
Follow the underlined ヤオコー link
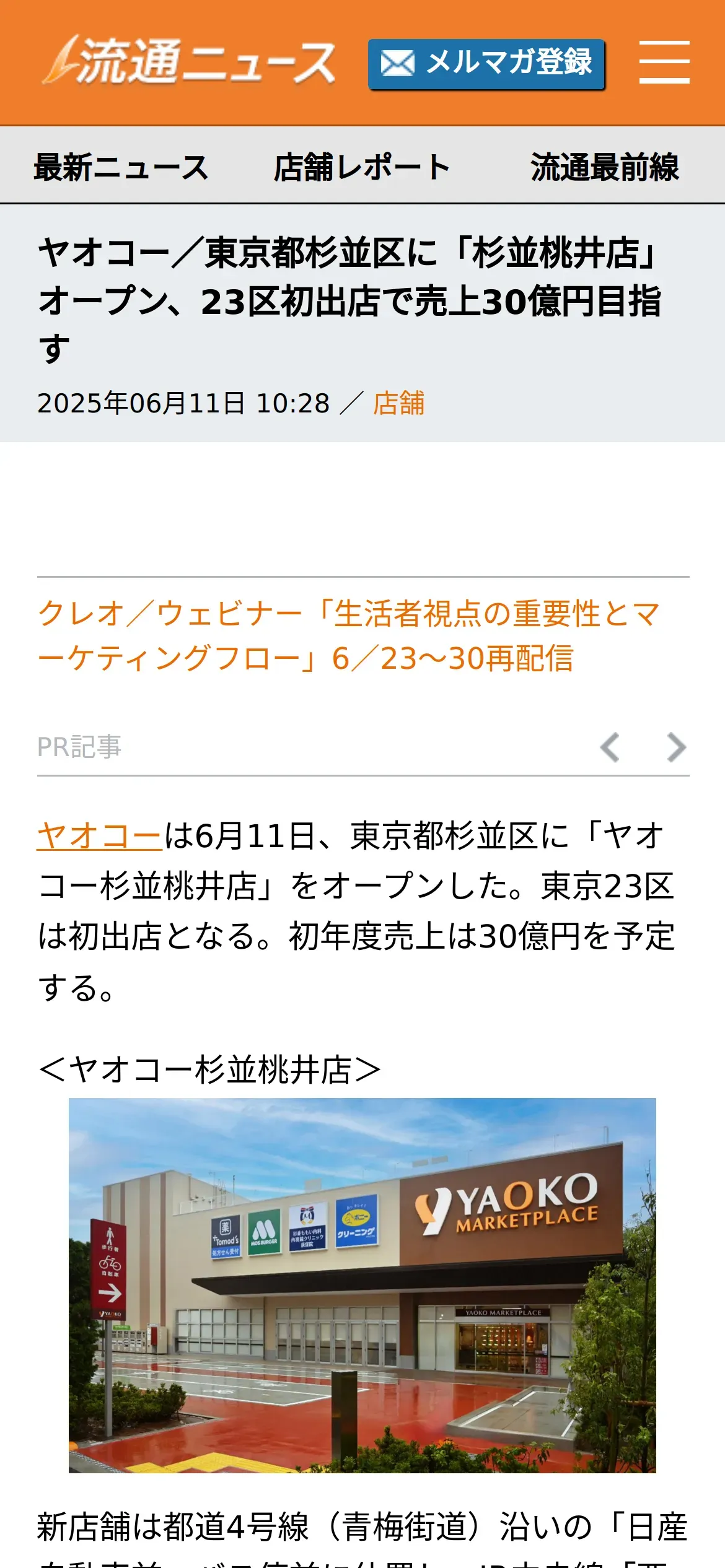(100, 835)
